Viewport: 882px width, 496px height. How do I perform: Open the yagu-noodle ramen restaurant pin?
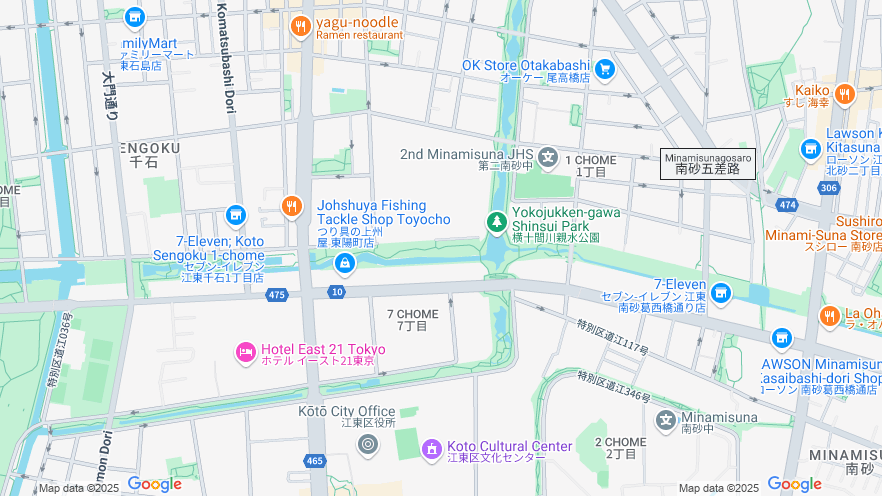(x=299, y=27)
